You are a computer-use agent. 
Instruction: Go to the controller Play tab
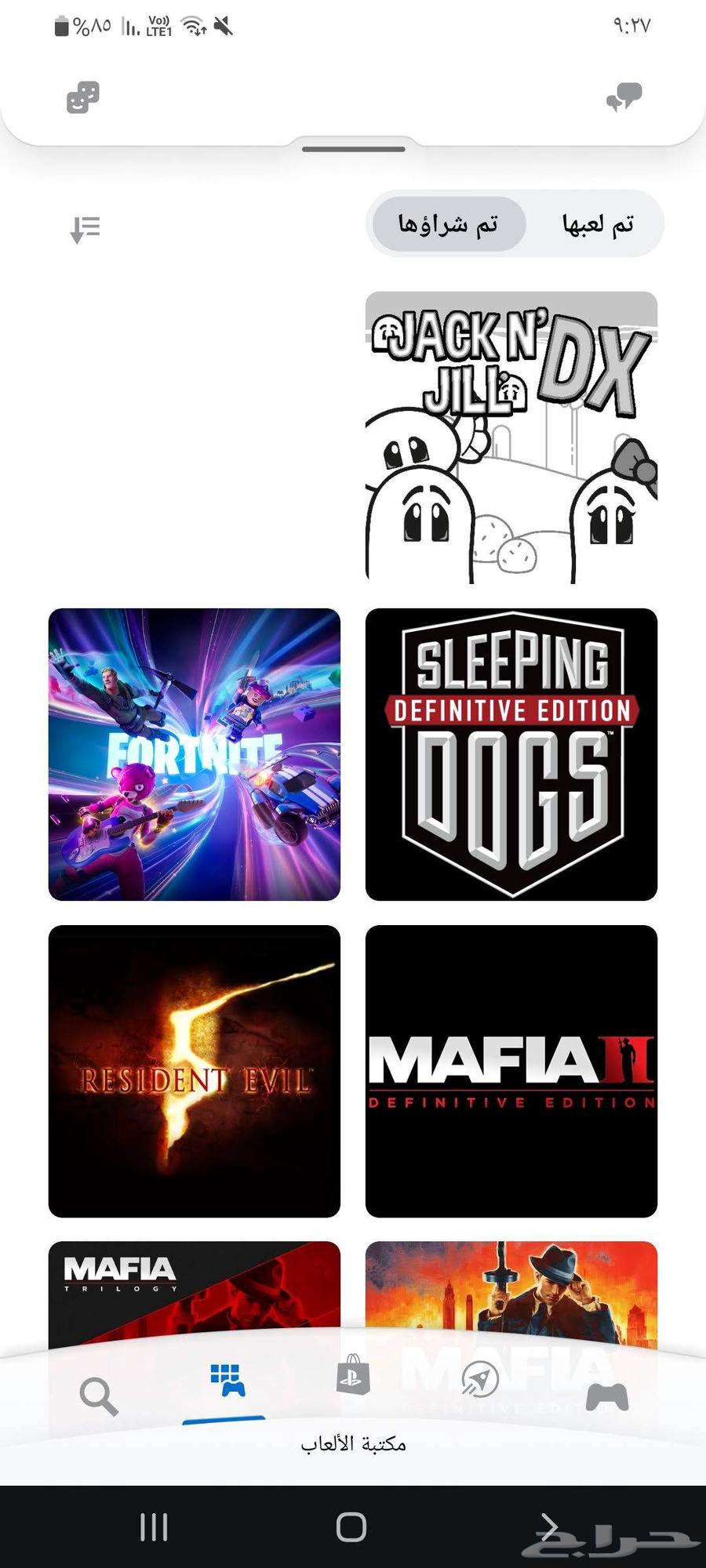[607, 1397]
